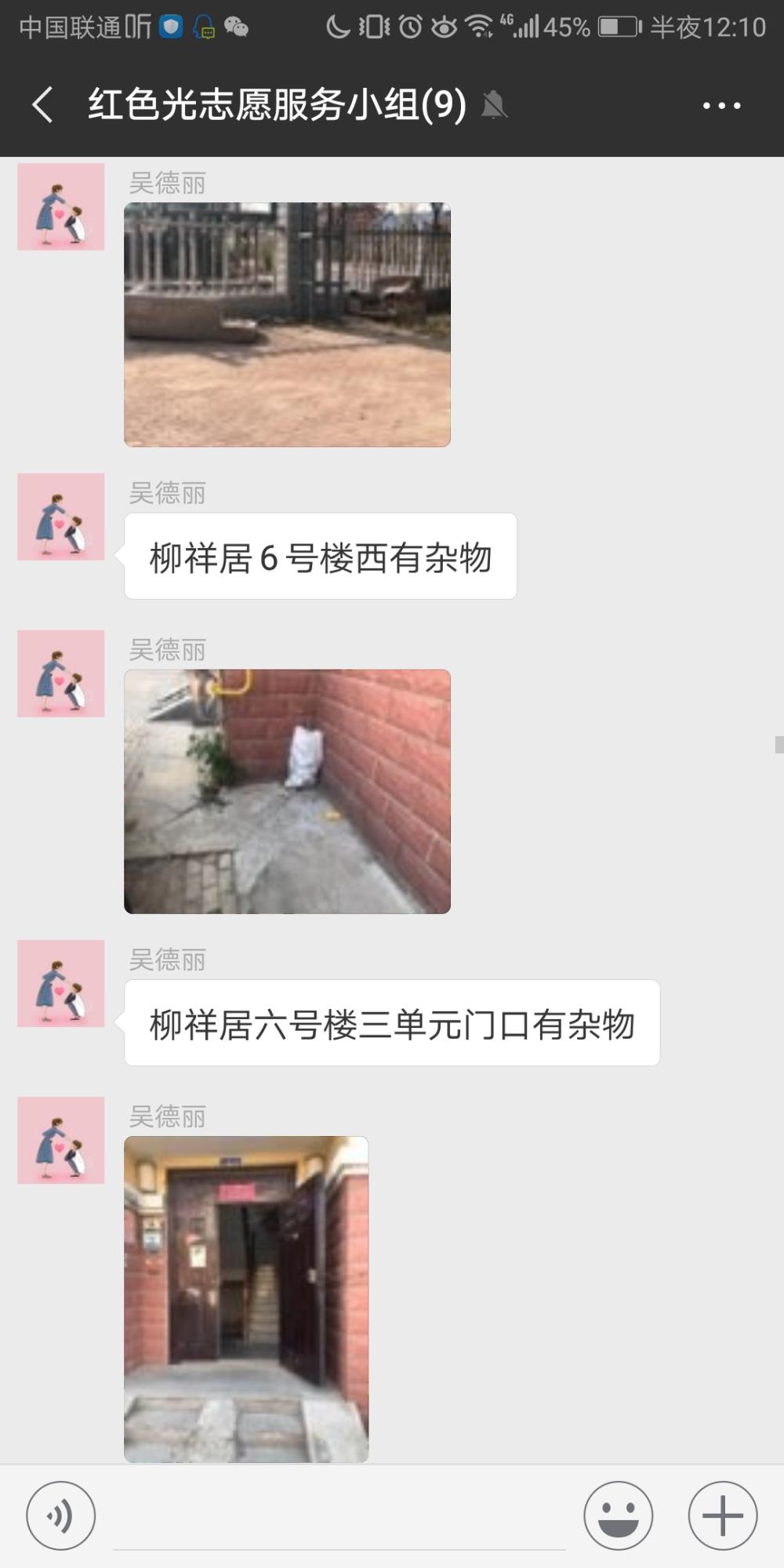Image resolution: width=784 pixels, height=1568 pixels.
Task: Tap 吴德丽's avatar beside 柳祥居六号楼三单元门口有杂物
Action: [x=61, y=983]
